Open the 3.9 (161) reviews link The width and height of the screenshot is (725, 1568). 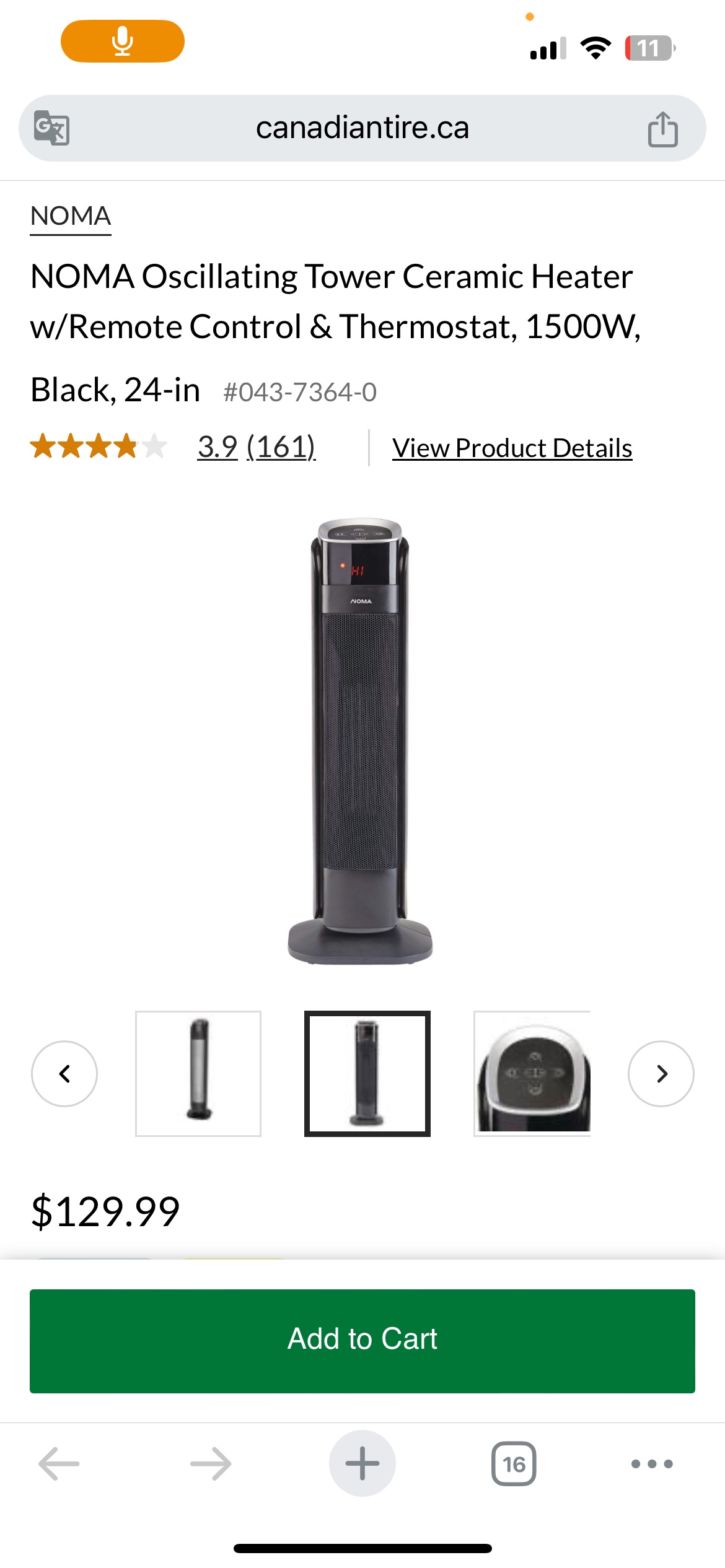(x=256, y=447)
